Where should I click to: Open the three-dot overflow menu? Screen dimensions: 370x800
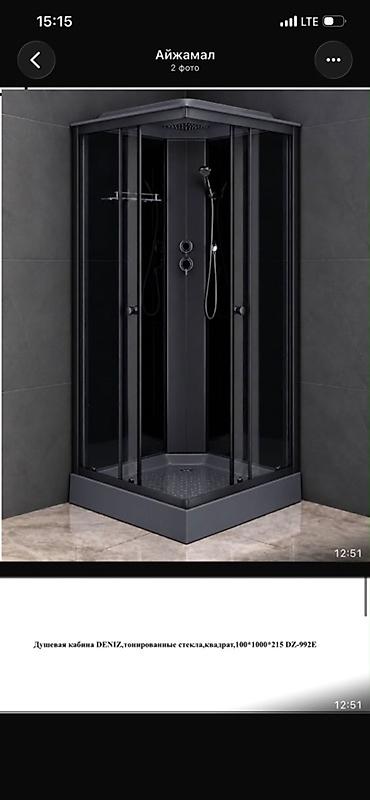coord(333,60)
